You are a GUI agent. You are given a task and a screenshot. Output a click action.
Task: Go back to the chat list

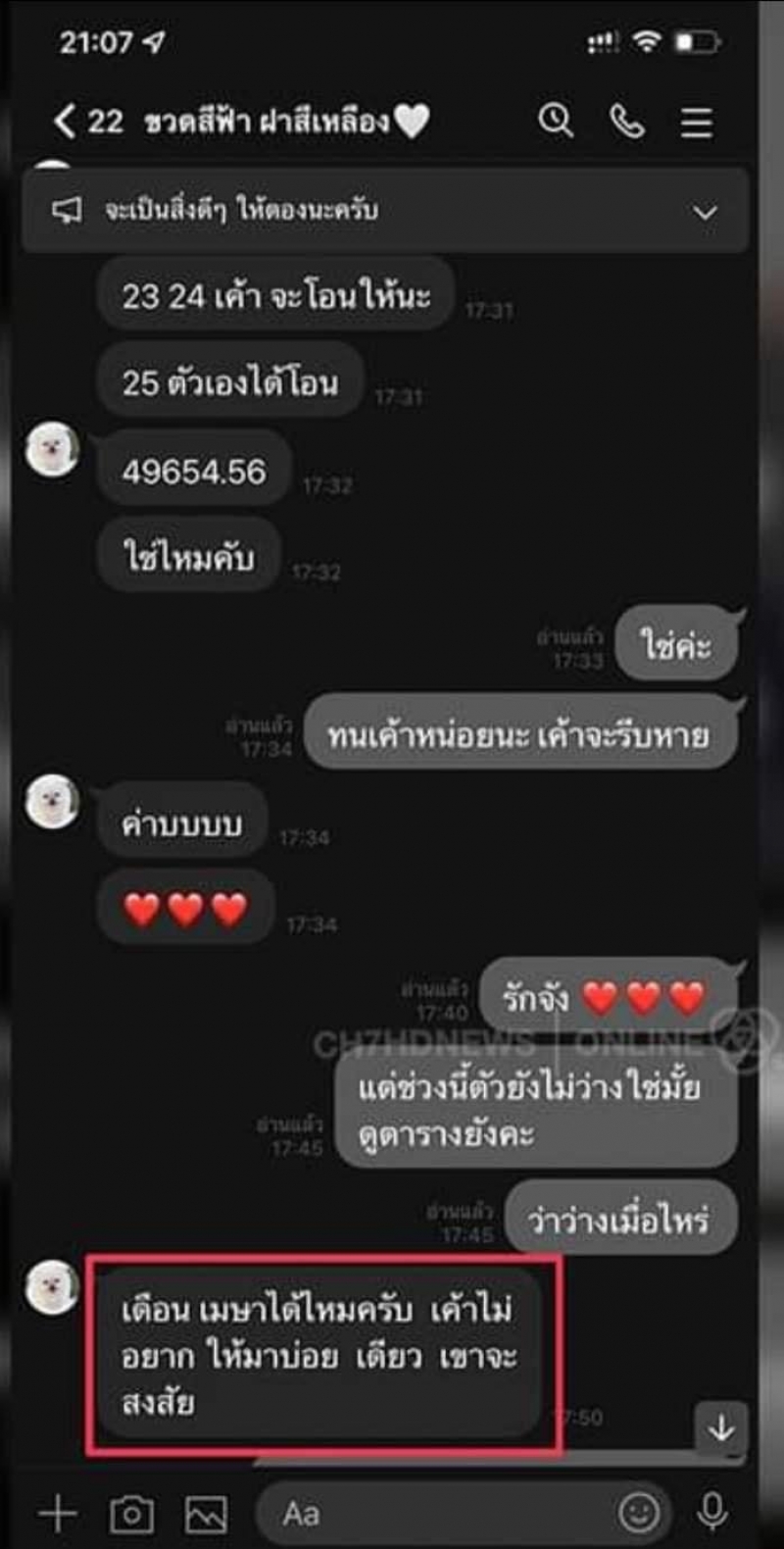[65, 122]
